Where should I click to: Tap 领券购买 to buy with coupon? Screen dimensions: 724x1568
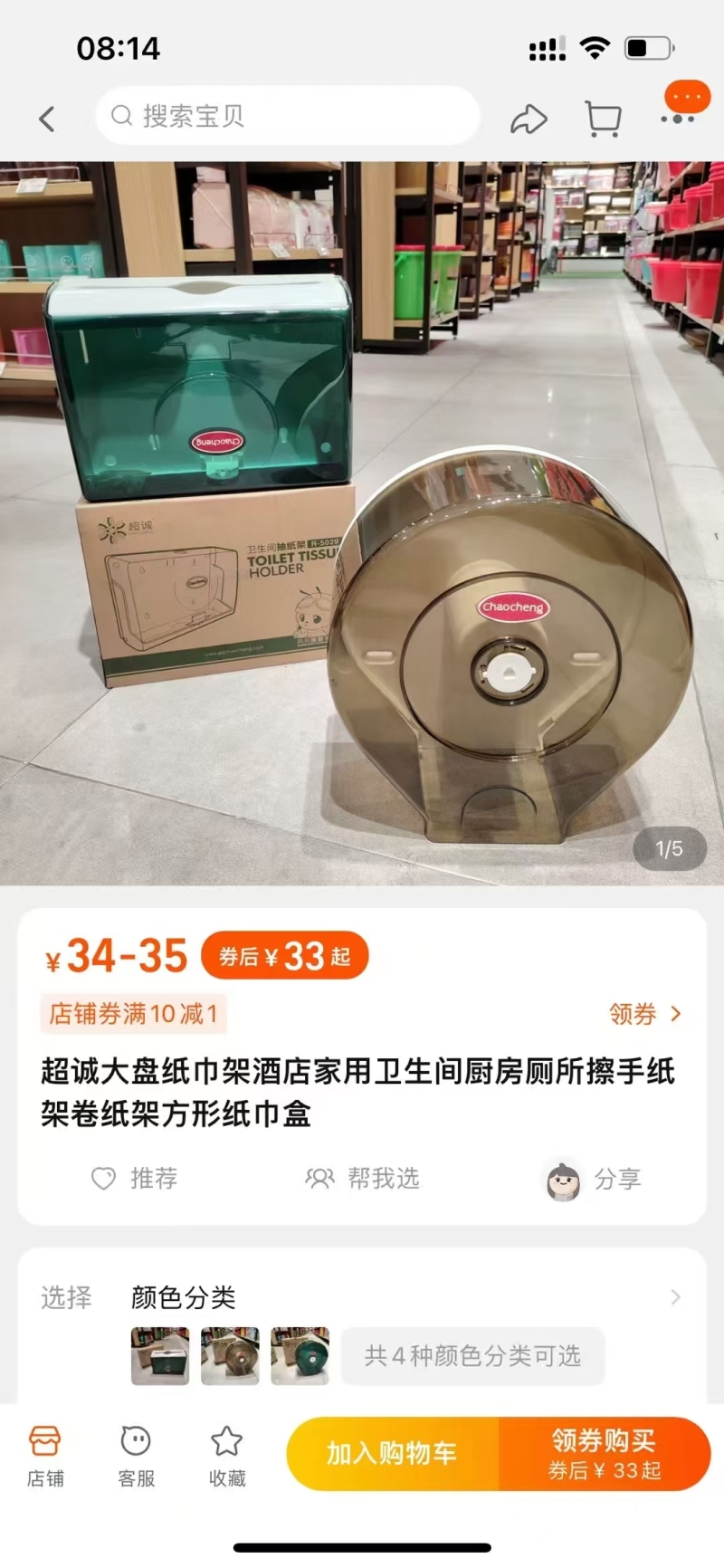(604, 1453)
